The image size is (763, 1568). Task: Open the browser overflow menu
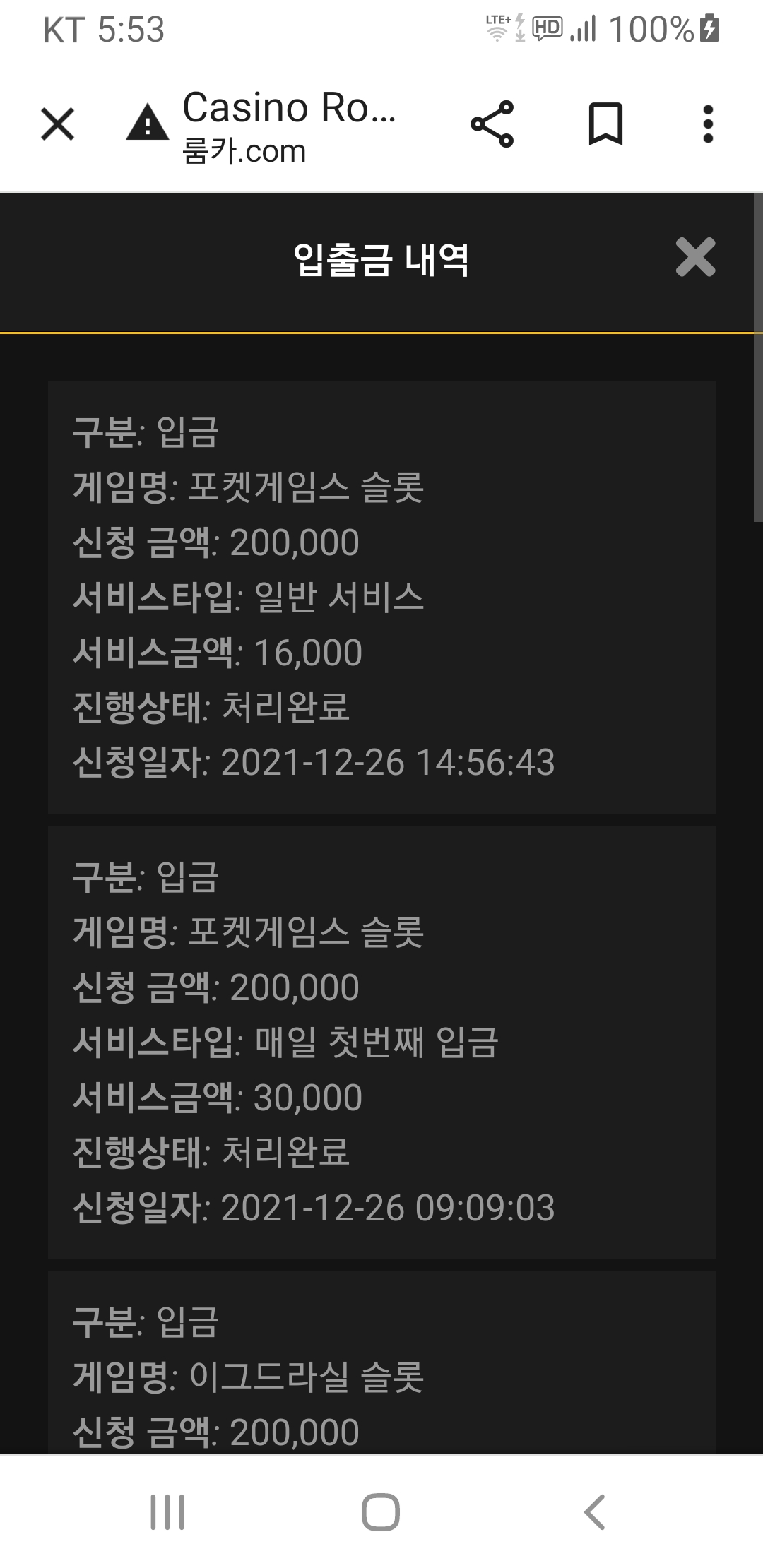click(x=708, y=124)
